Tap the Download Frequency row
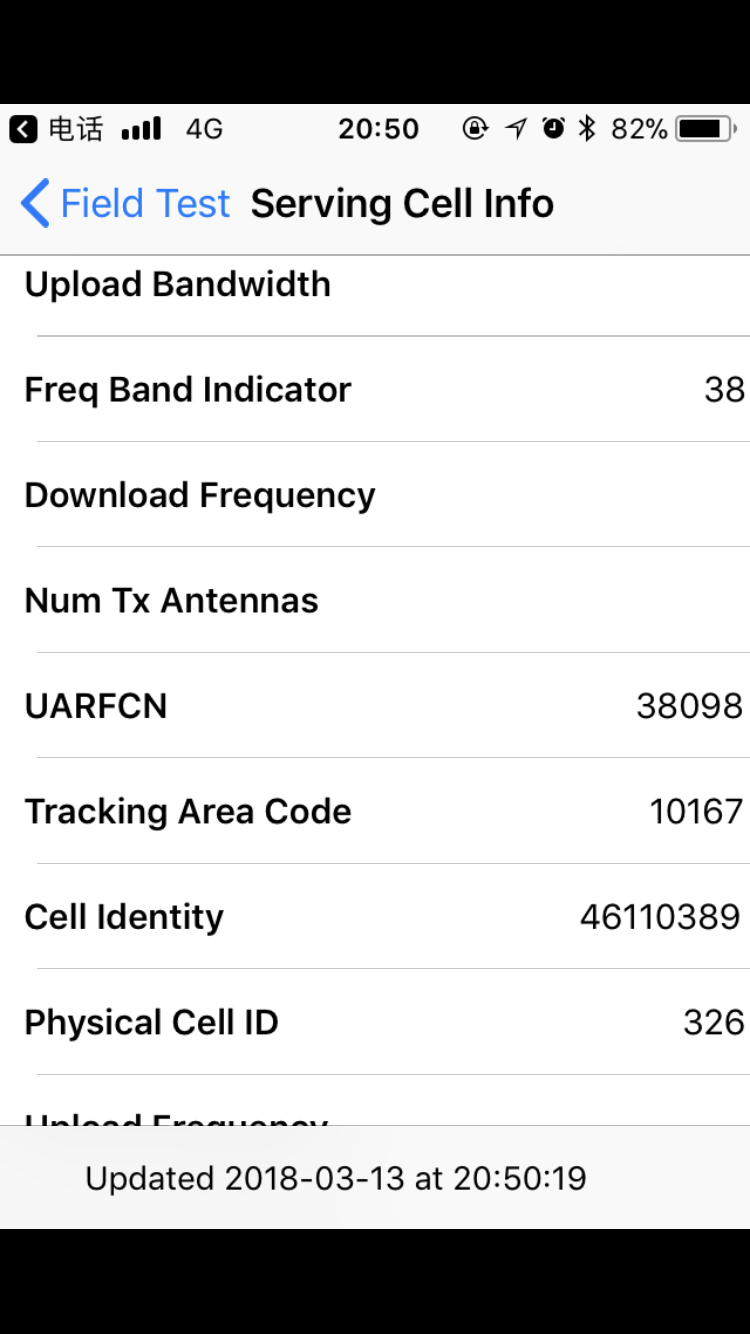Screen dimensions: 750x1334 click(x=375, y=494)
